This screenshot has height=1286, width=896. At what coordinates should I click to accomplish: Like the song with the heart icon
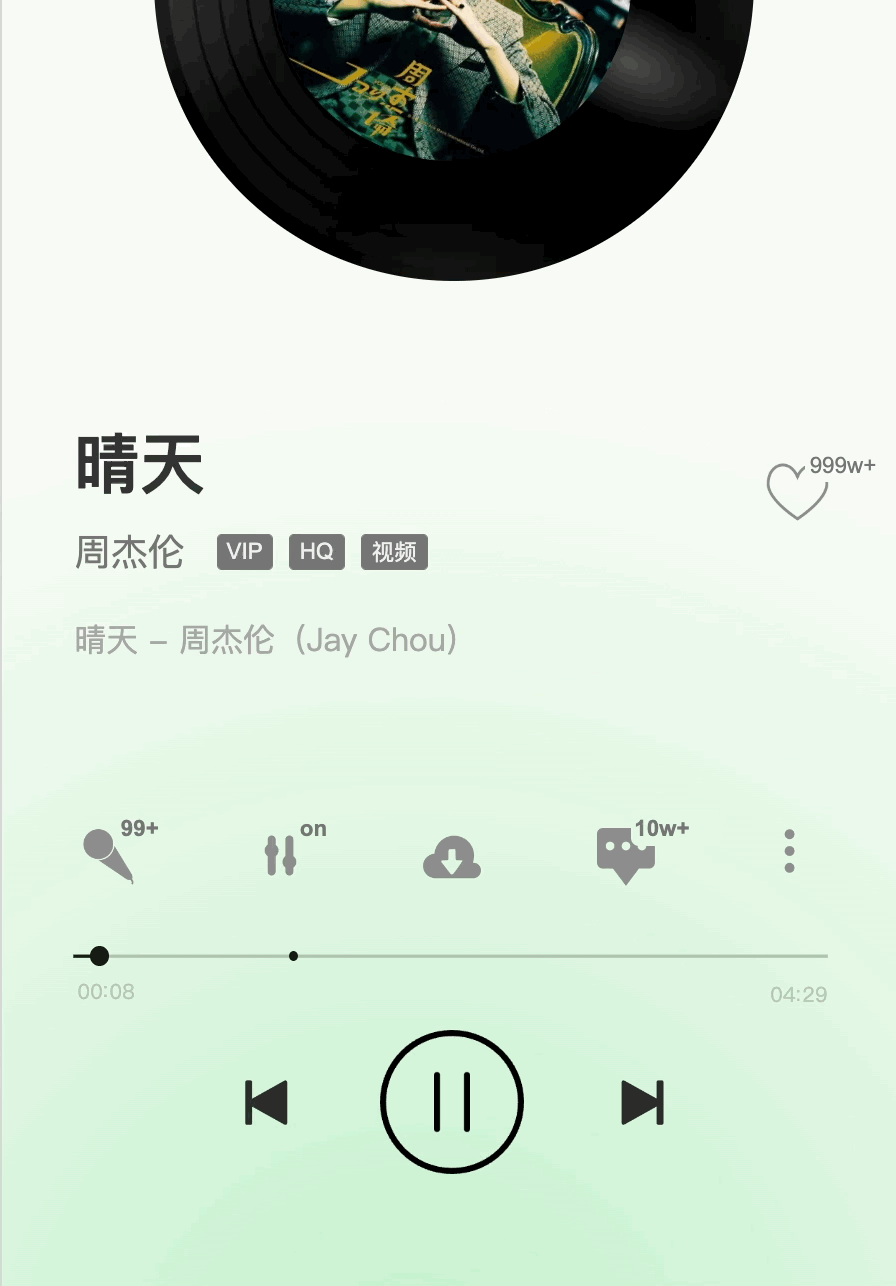click(797, 492)
